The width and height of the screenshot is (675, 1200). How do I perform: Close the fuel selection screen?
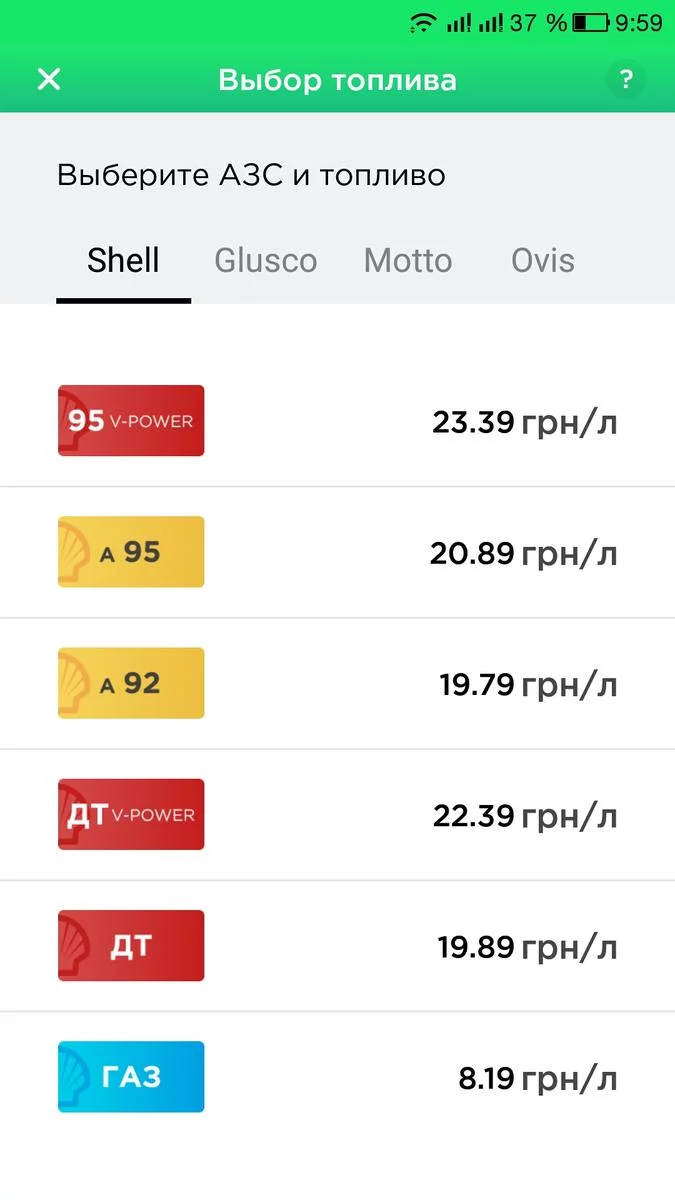[x=49, y=80]
